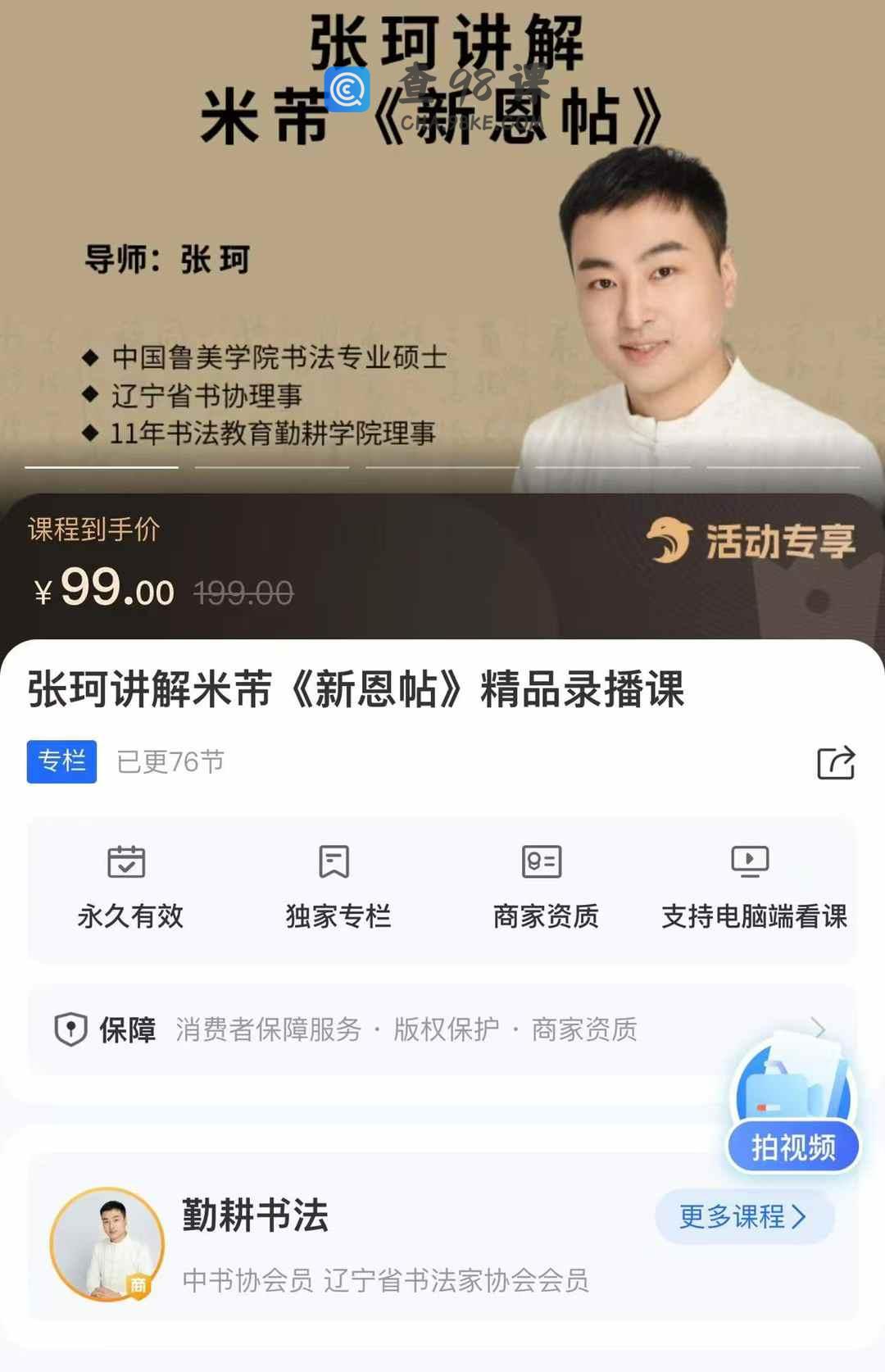Share this course via the share icon

click(836, 762)
